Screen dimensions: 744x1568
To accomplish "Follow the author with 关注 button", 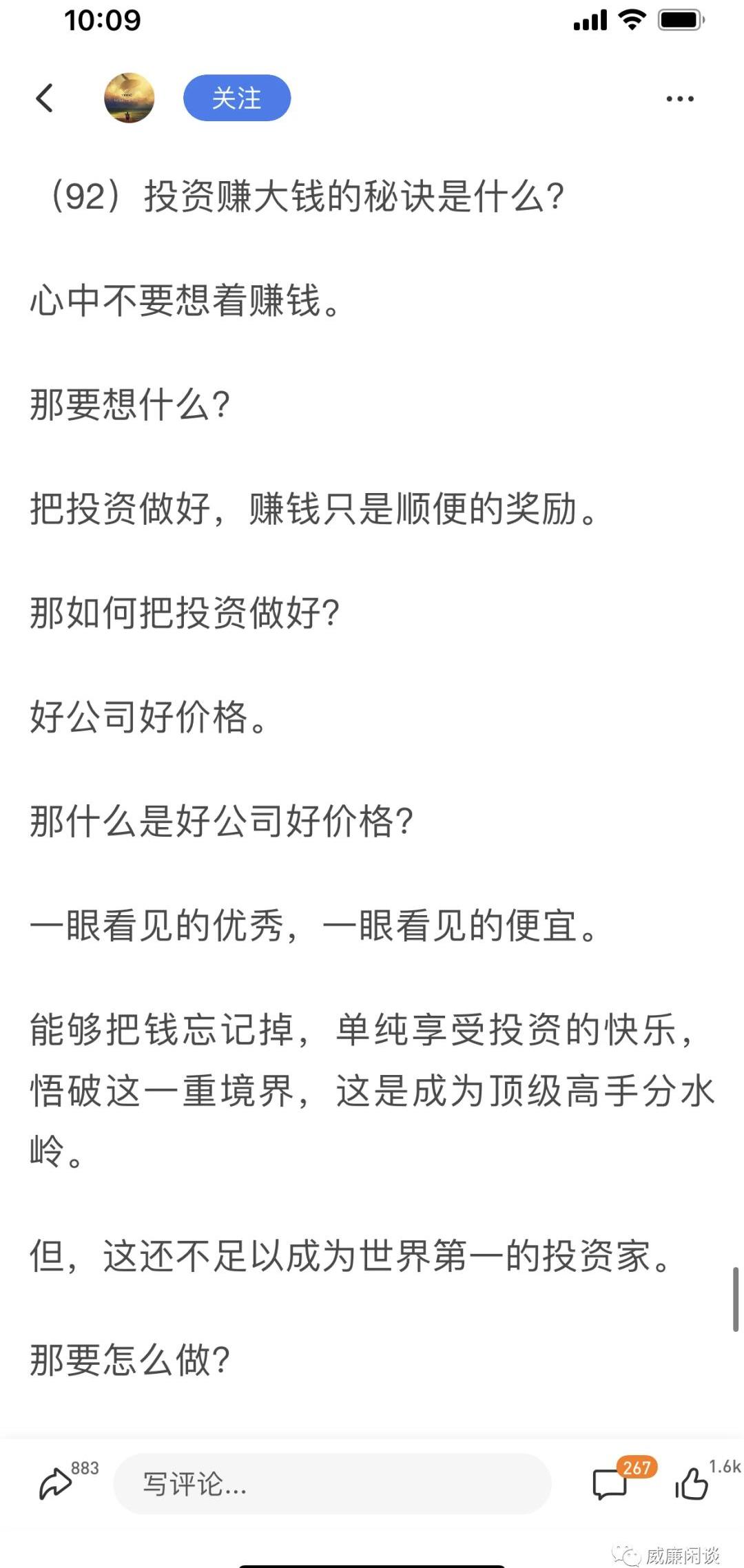I will tap(237, 98).
